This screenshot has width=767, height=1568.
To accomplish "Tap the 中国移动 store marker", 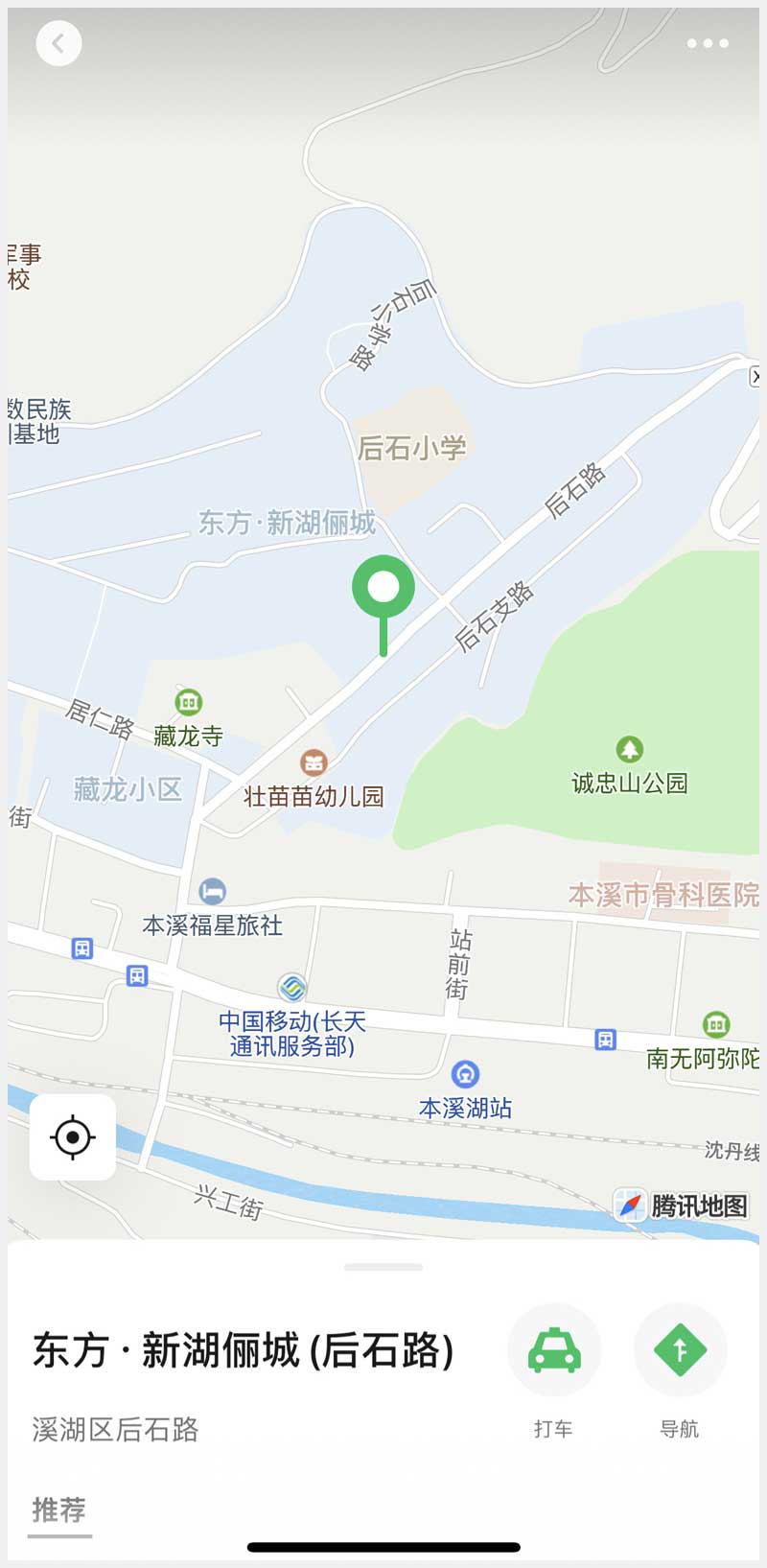I will [292, 987].
